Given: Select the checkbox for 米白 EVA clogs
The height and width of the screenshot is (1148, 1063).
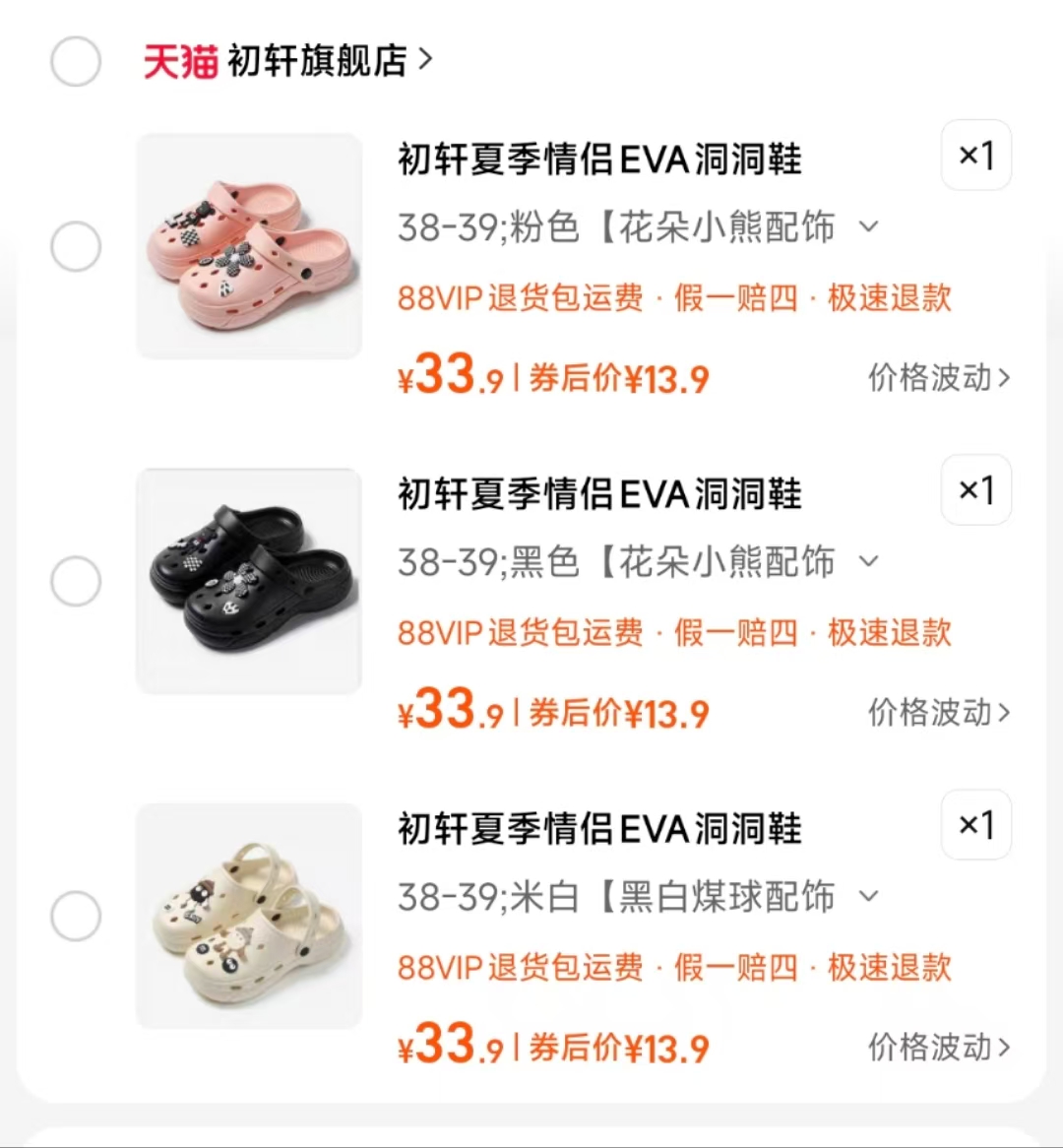Looking at the screenshot, I should point(76,916).
